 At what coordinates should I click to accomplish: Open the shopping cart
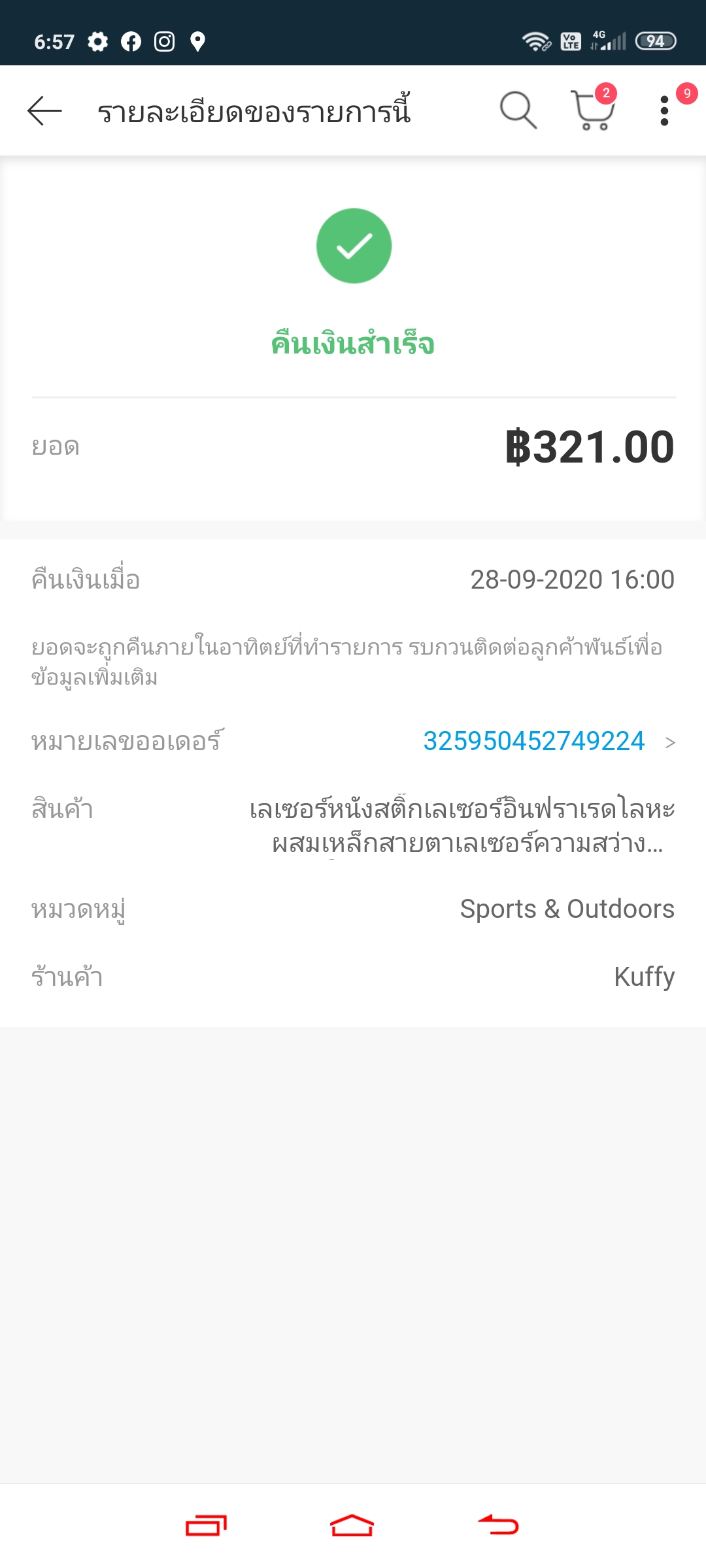(x=593, y=110)
